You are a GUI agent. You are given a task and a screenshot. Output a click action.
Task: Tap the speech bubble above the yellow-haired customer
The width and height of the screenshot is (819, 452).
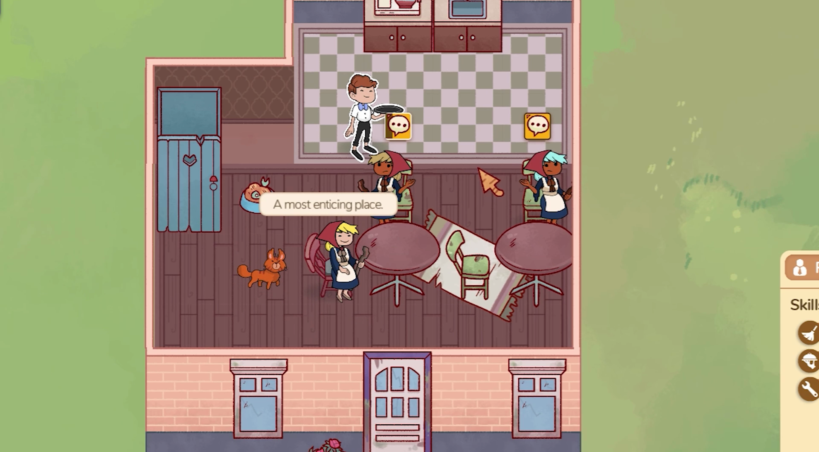398,126
